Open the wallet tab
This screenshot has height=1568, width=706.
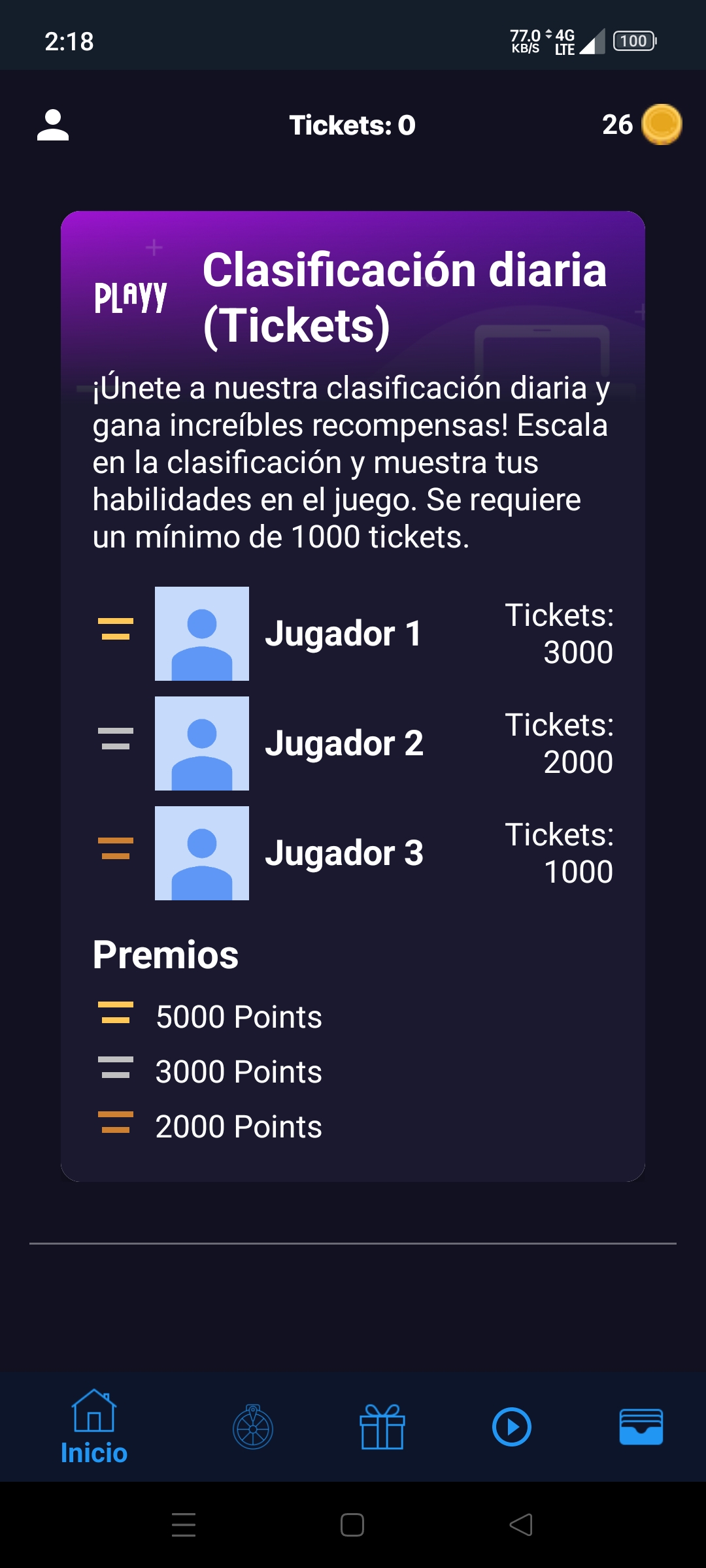pos(641,1428)
